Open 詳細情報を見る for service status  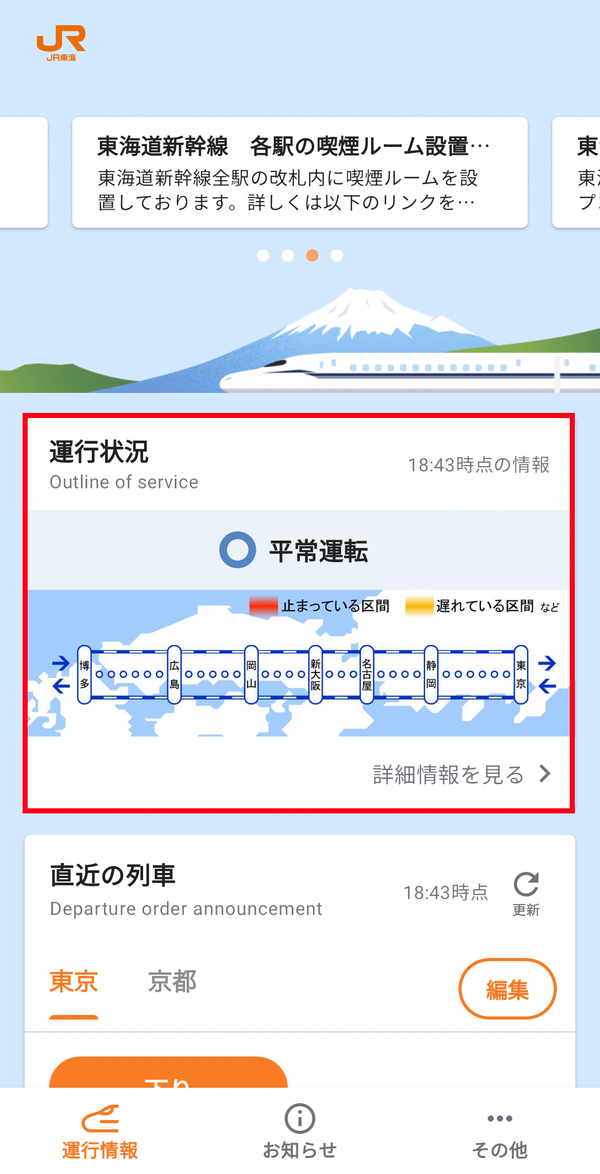pyautogui.click(x=462, y=774)
